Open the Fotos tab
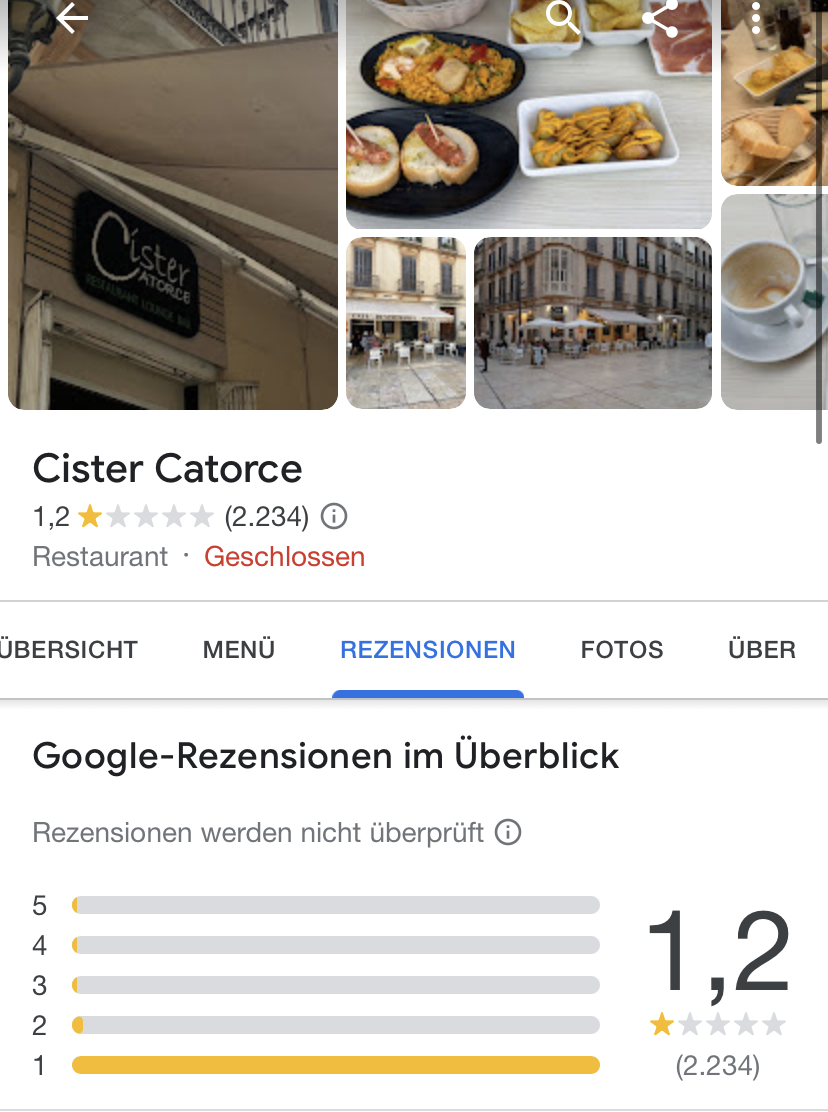This screenshot has width=828, height=1112. [622, 650]
